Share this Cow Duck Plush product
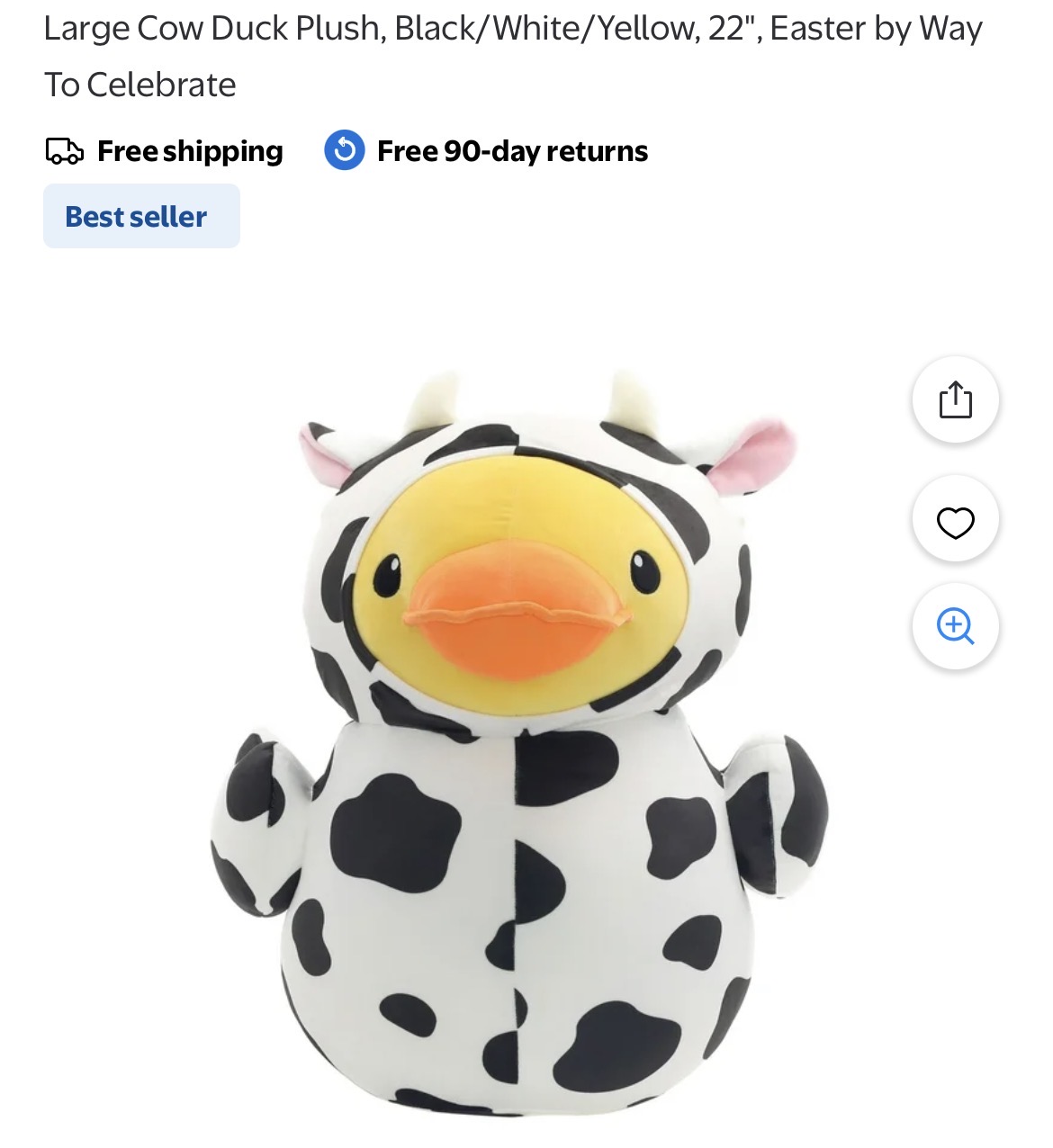1053x1148 pixels. pos(955,400)
